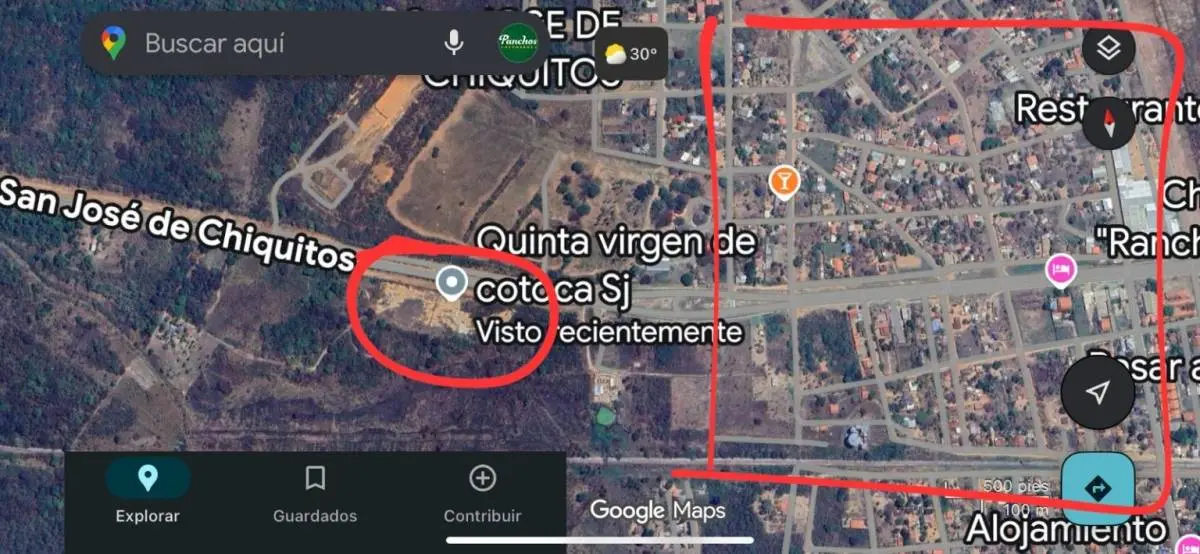Select the Quinta virgen de cotoca Sj pin

[x=453, y=283]
